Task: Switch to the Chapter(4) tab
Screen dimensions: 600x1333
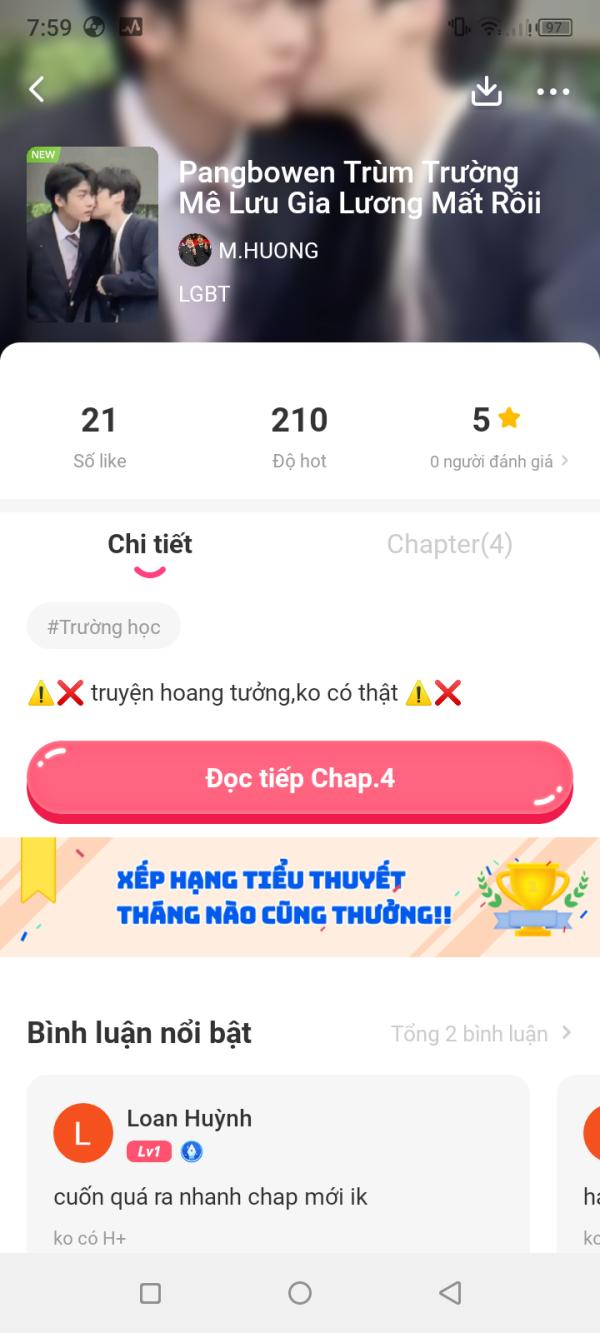Action: click(449, 544)
